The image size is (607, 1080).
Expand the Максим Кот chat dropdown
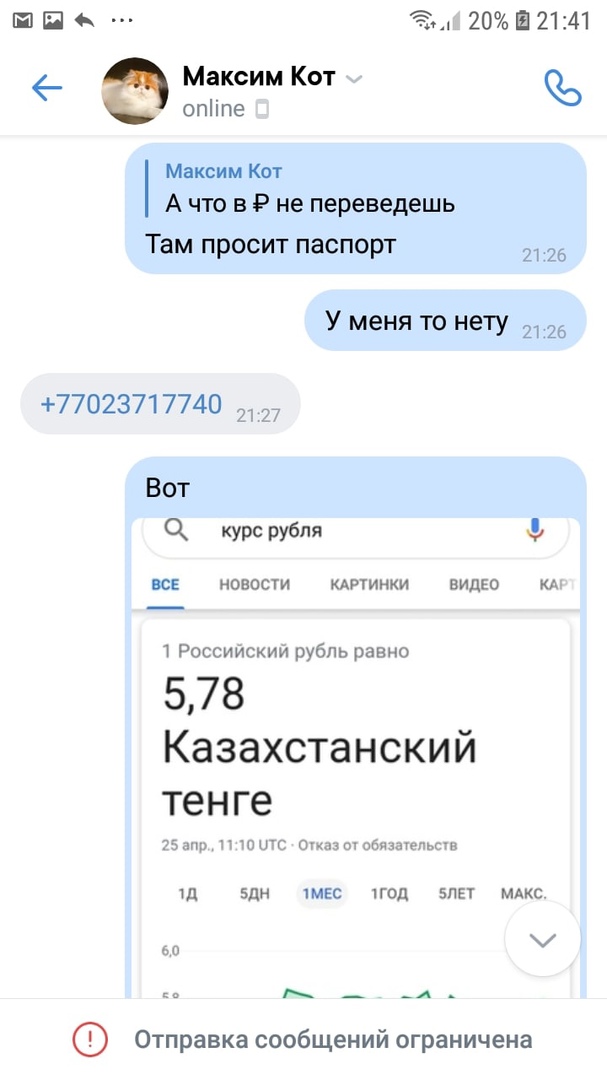(354, 78)
